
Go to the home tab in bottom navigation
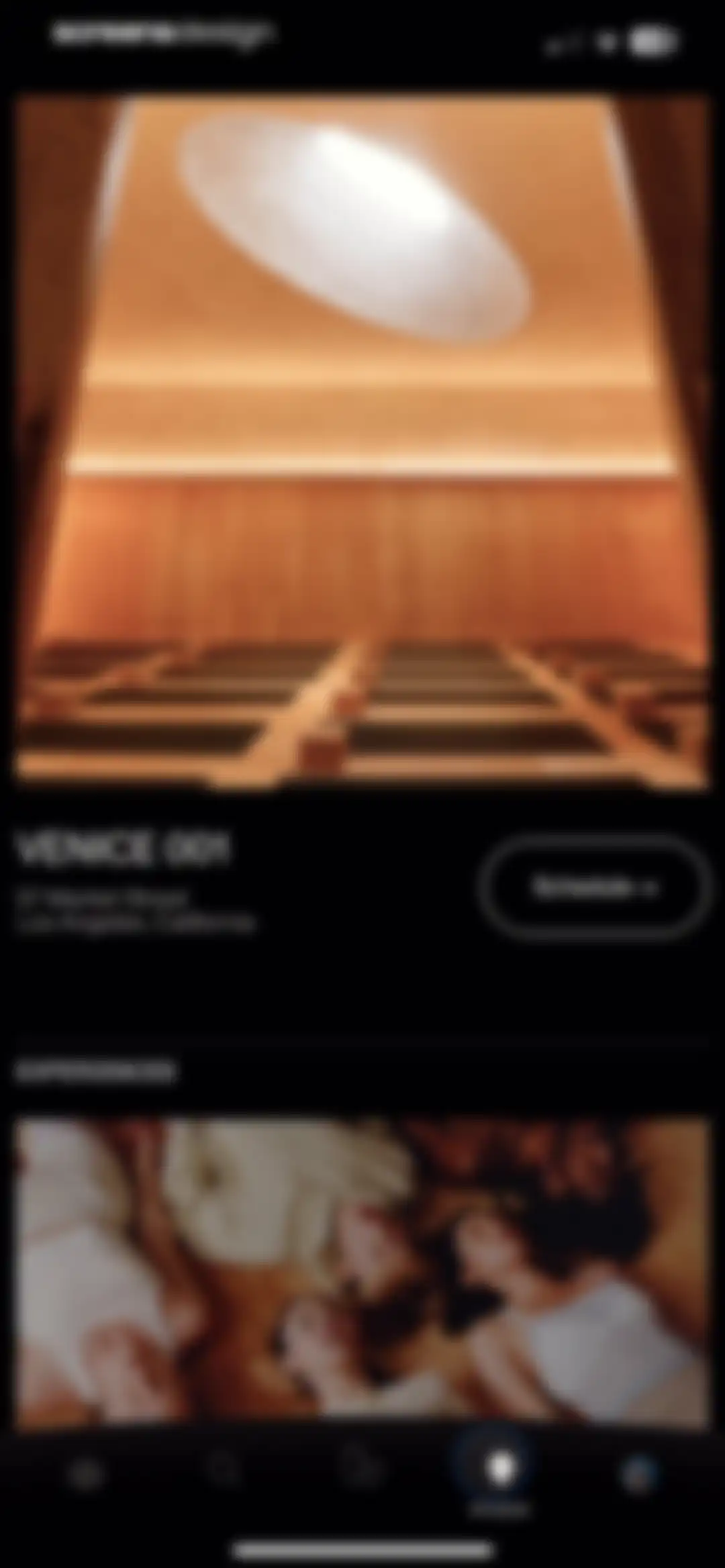click(85, 1475)
